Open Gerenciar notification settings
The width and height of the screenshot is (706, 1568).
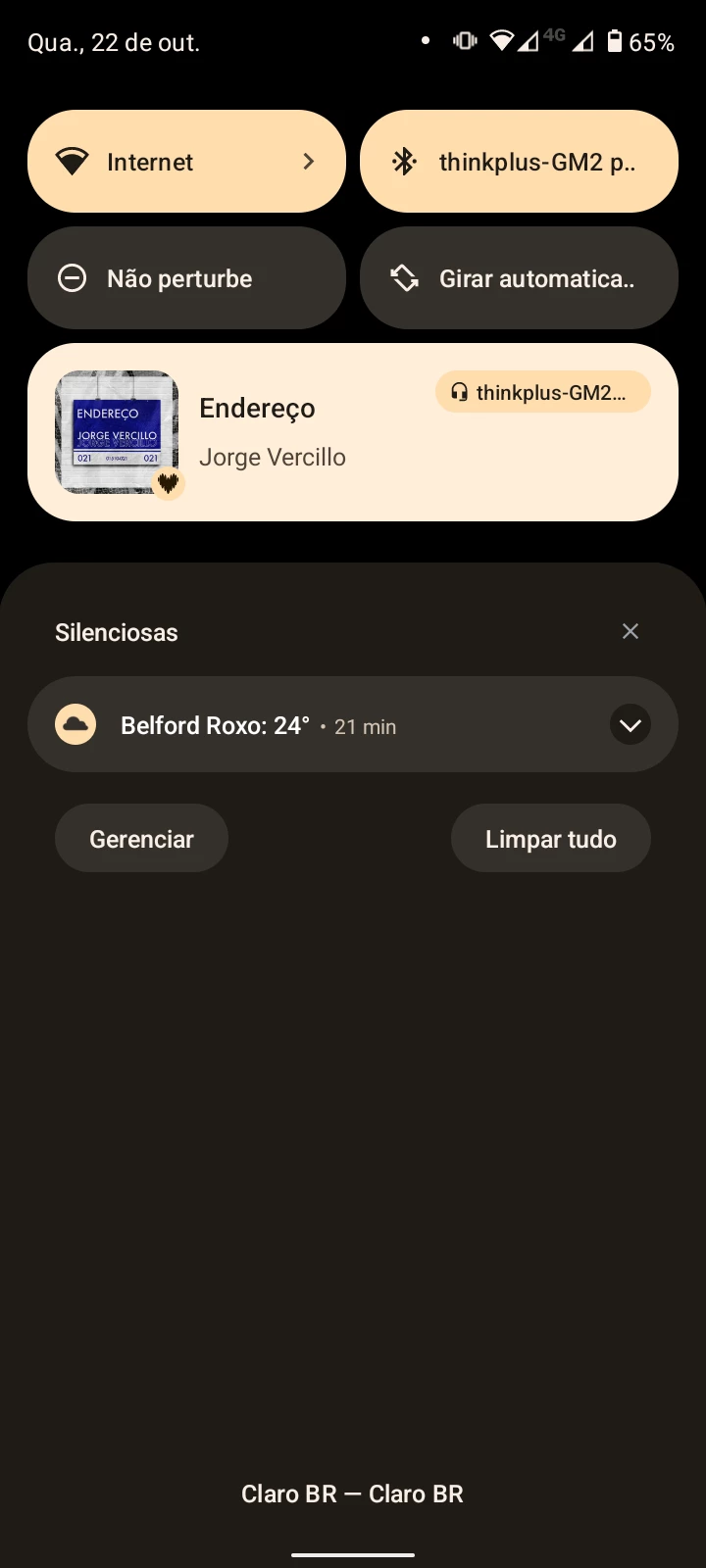point(141,839)
